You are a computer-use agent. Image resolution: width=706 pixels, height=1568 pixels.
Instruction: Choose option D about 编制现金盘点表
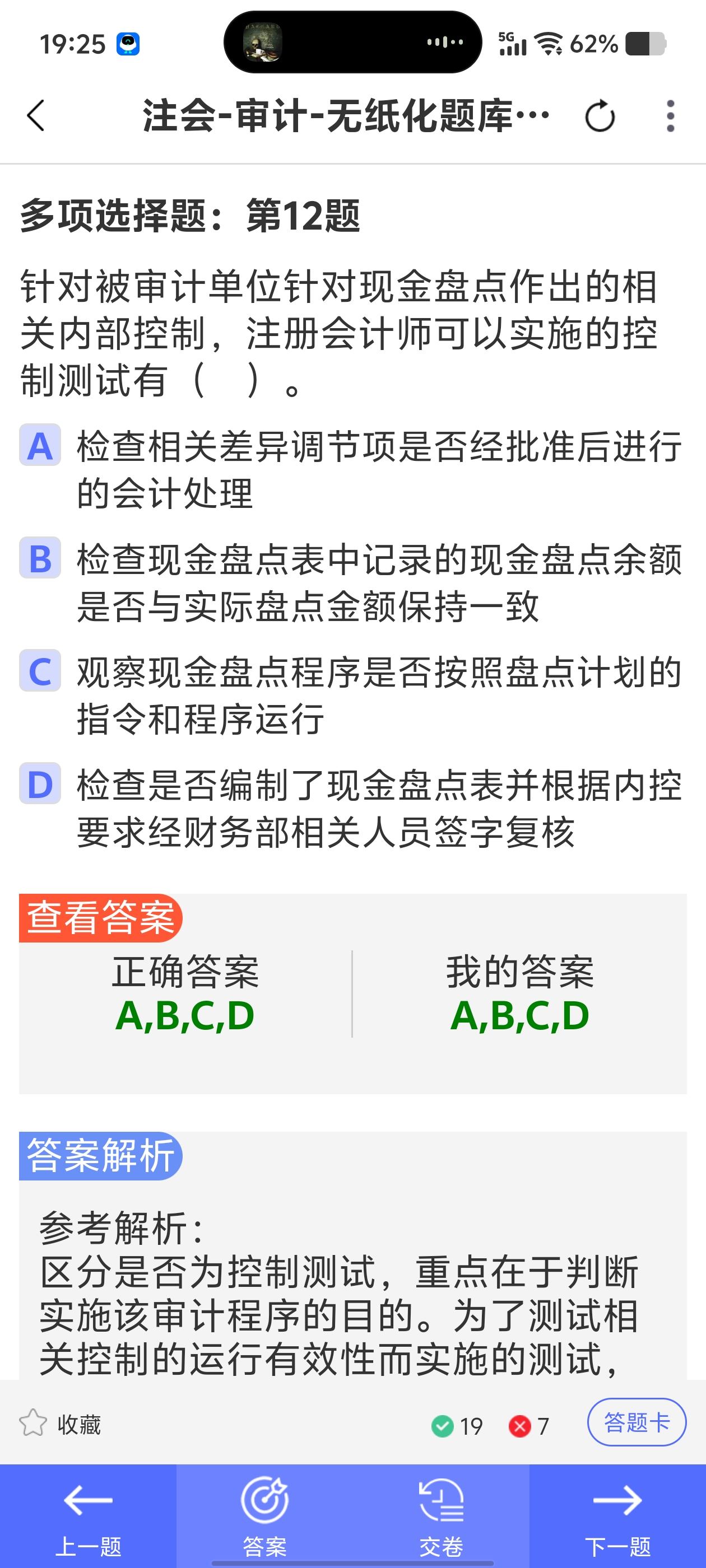(x=40, y=784)
